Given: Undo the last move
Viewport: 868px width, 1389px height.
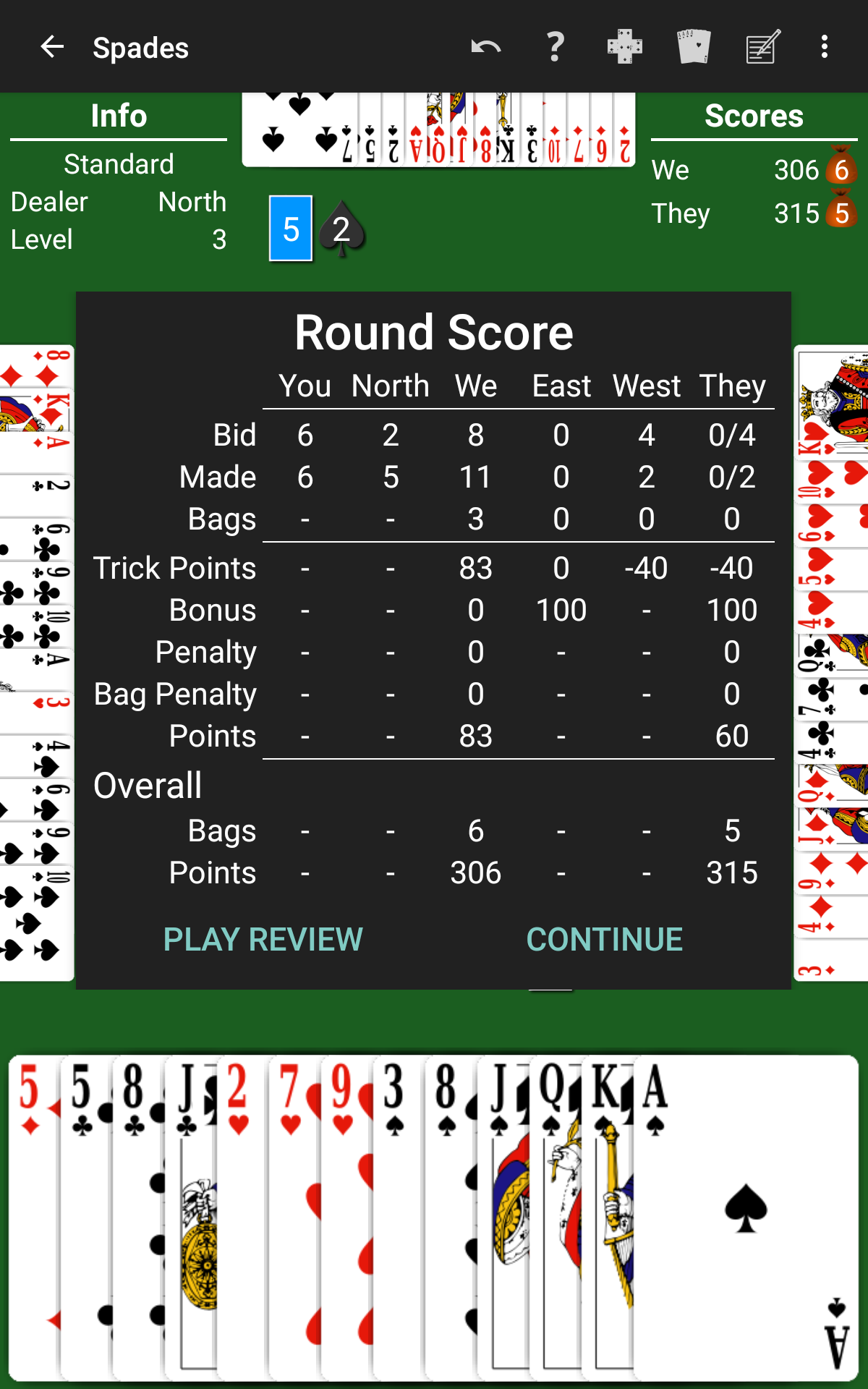Looking at the screenshot, I should pos(485,47).
